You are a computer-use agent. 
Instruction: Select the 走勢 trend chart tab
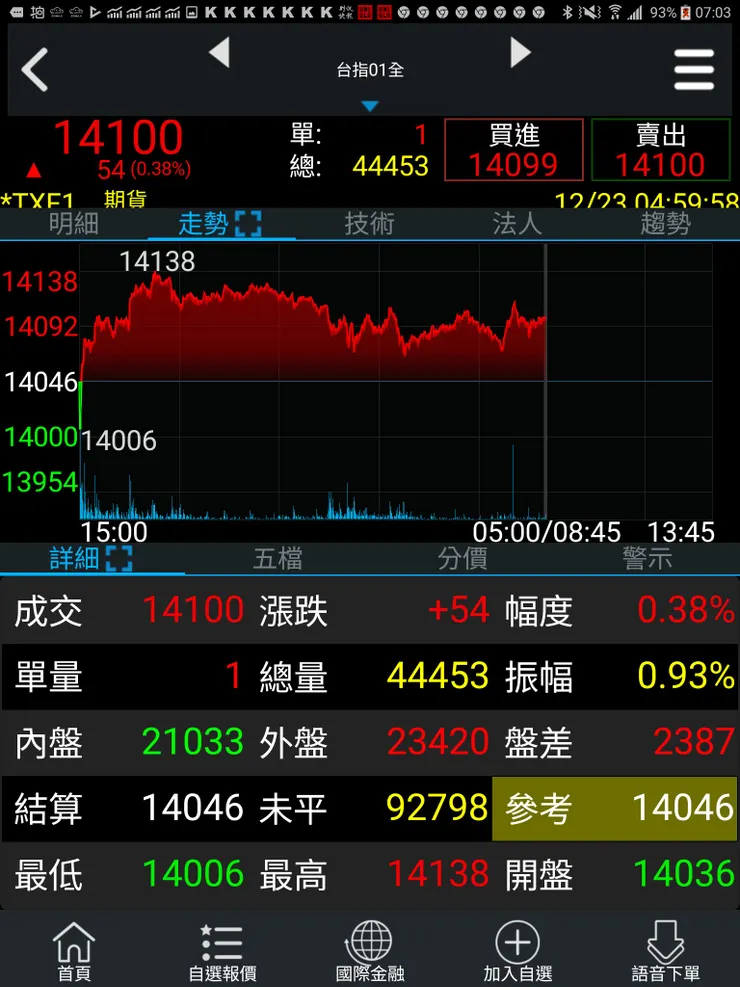220,223
